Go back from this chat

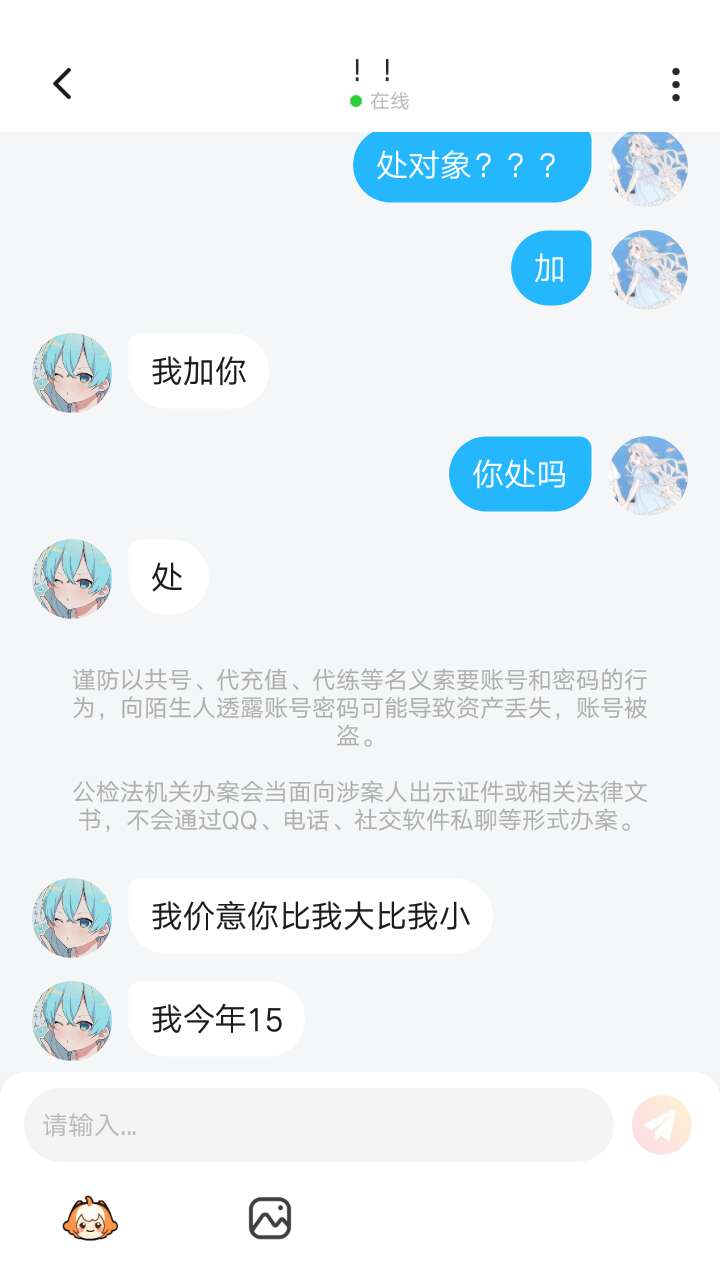tap(62, 84)
